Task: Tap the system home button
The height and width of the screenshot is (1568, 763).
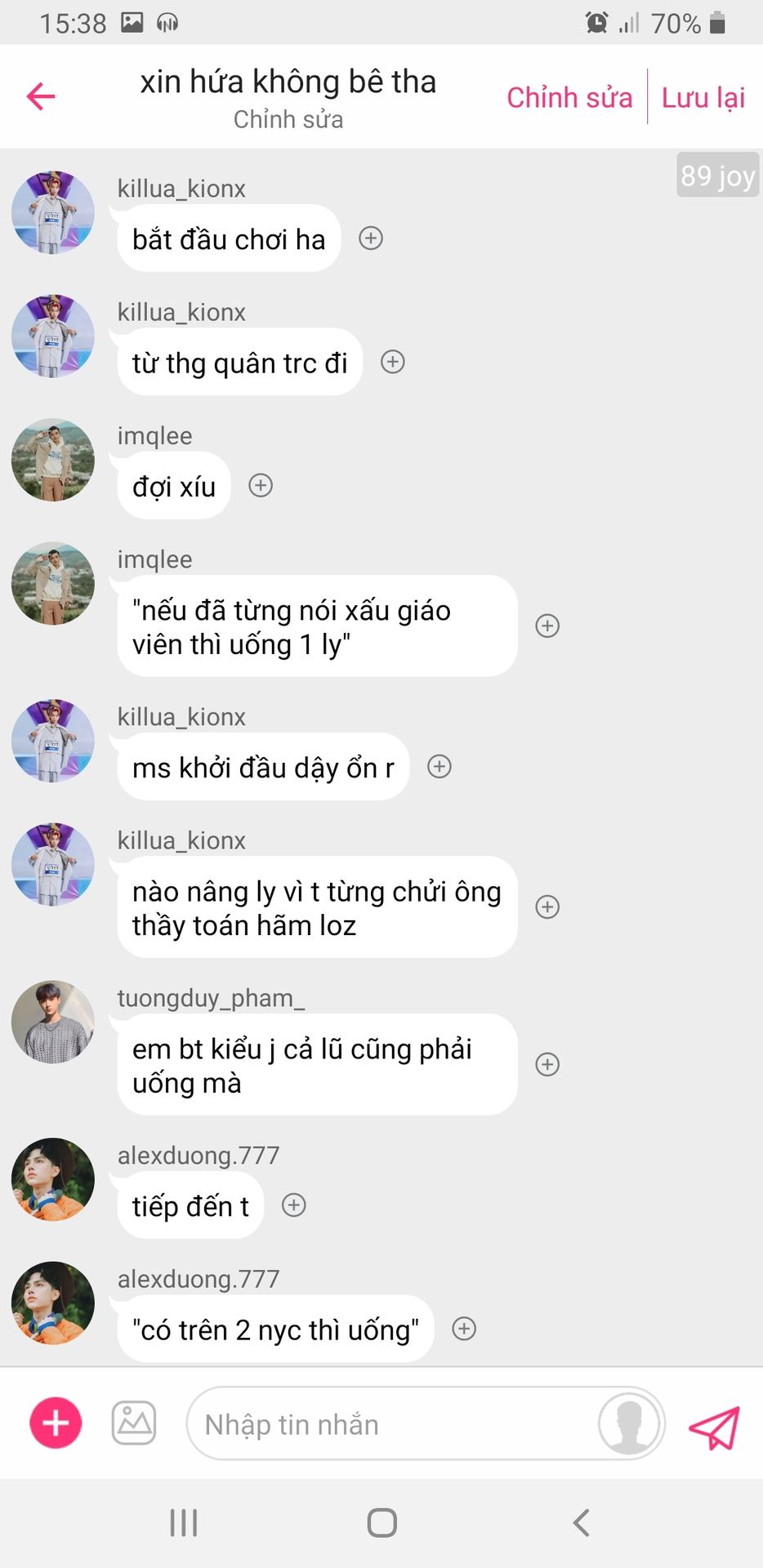Action: [381, 1523]
